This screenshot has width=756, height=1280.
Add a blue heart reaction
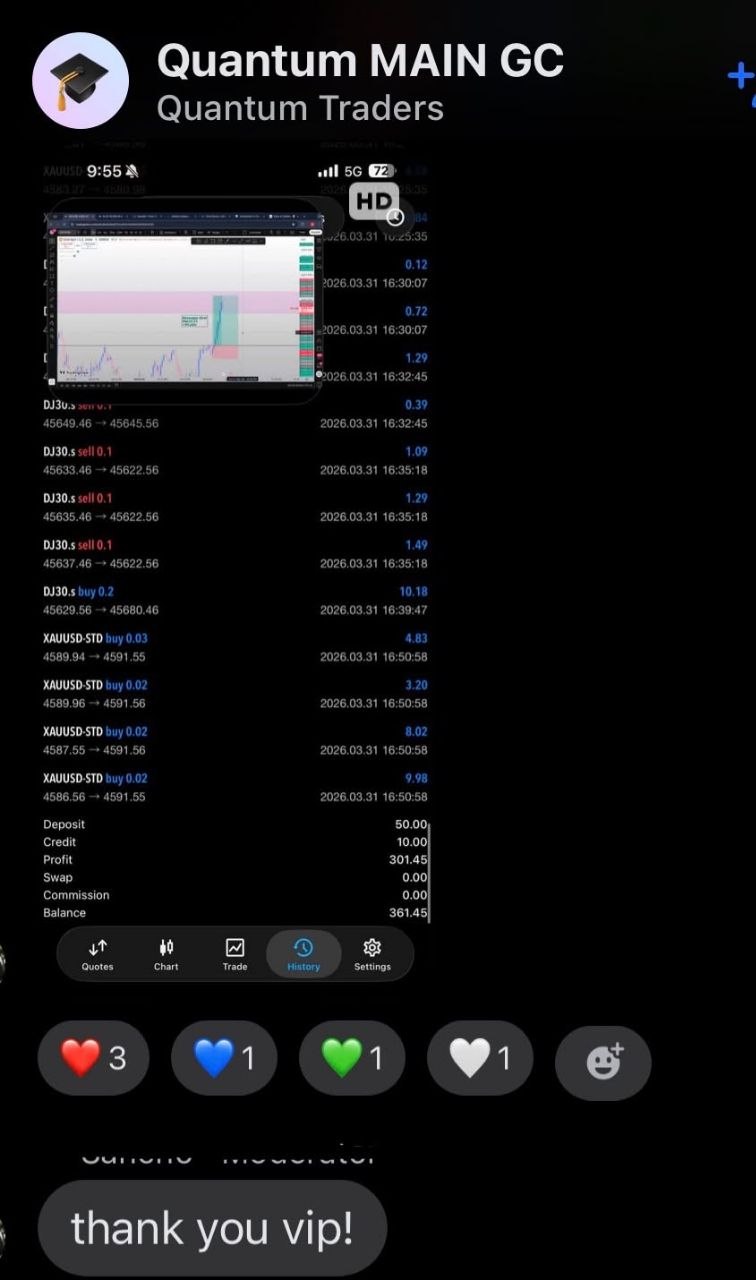pyautogui.click(x=223, y=1058)
